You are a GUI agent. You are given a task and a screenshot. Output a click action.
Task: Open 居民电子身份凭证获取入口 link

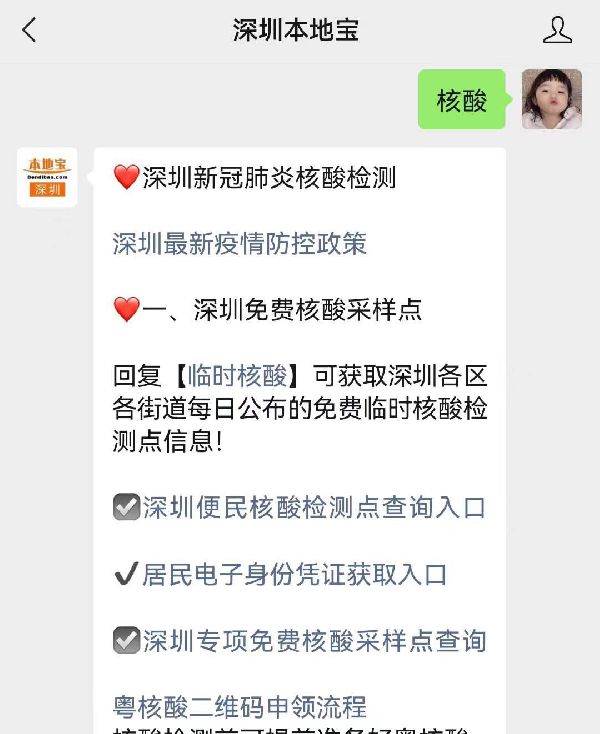coord(294,574)
